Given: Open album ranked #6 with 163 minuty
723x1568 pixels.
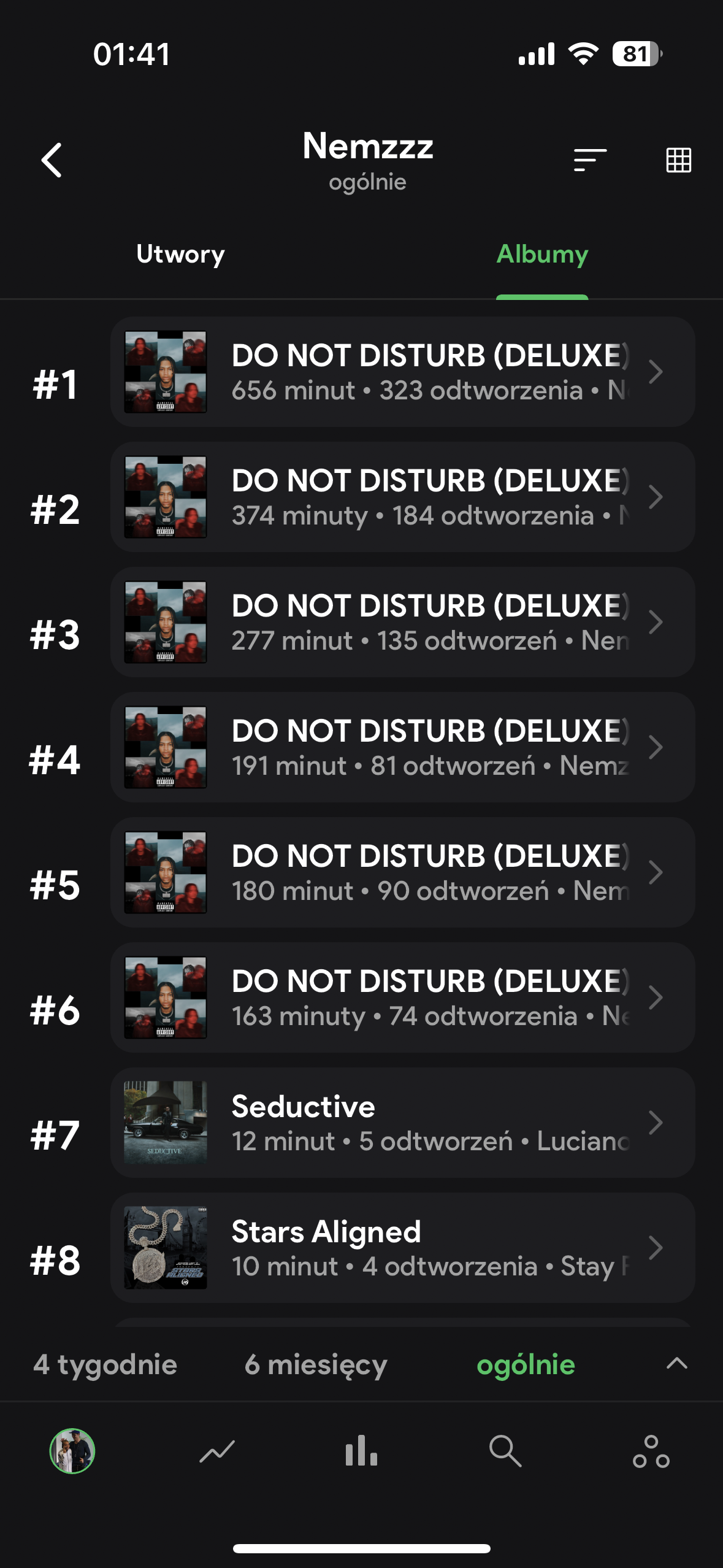Looking at the screenshot, I should pyautogui.click(x=402, y=998).
